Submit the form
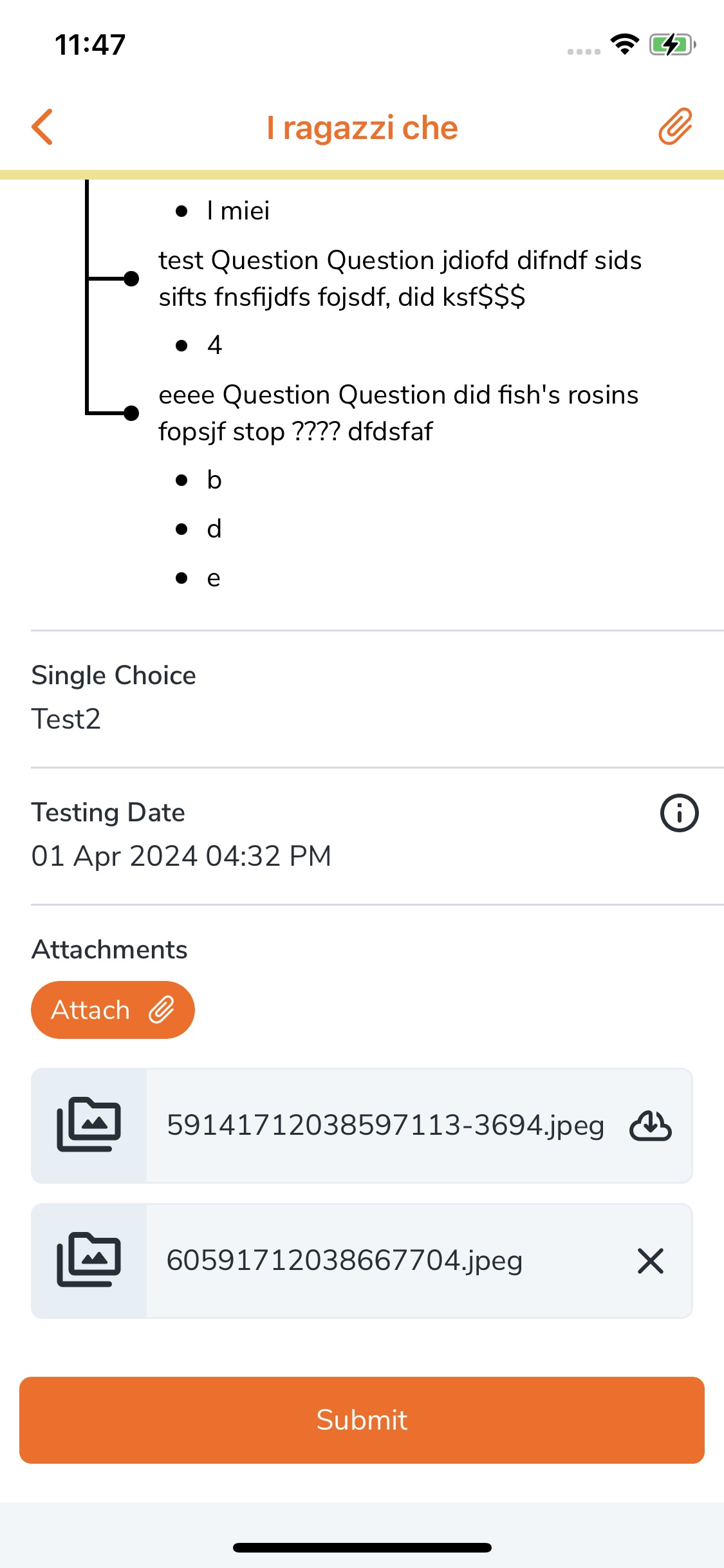724x1568 pixels. [x=362, y=1420]
